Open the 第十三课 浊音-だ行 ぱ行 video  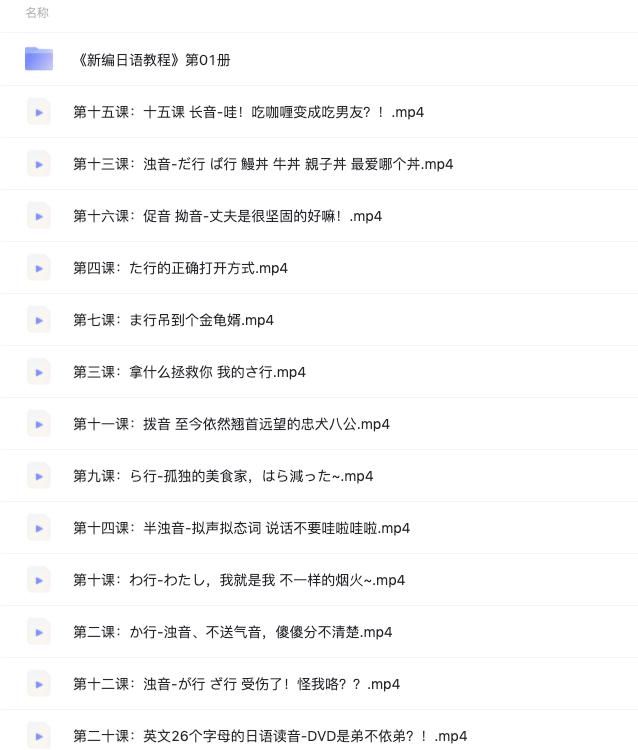coord(262,164)
